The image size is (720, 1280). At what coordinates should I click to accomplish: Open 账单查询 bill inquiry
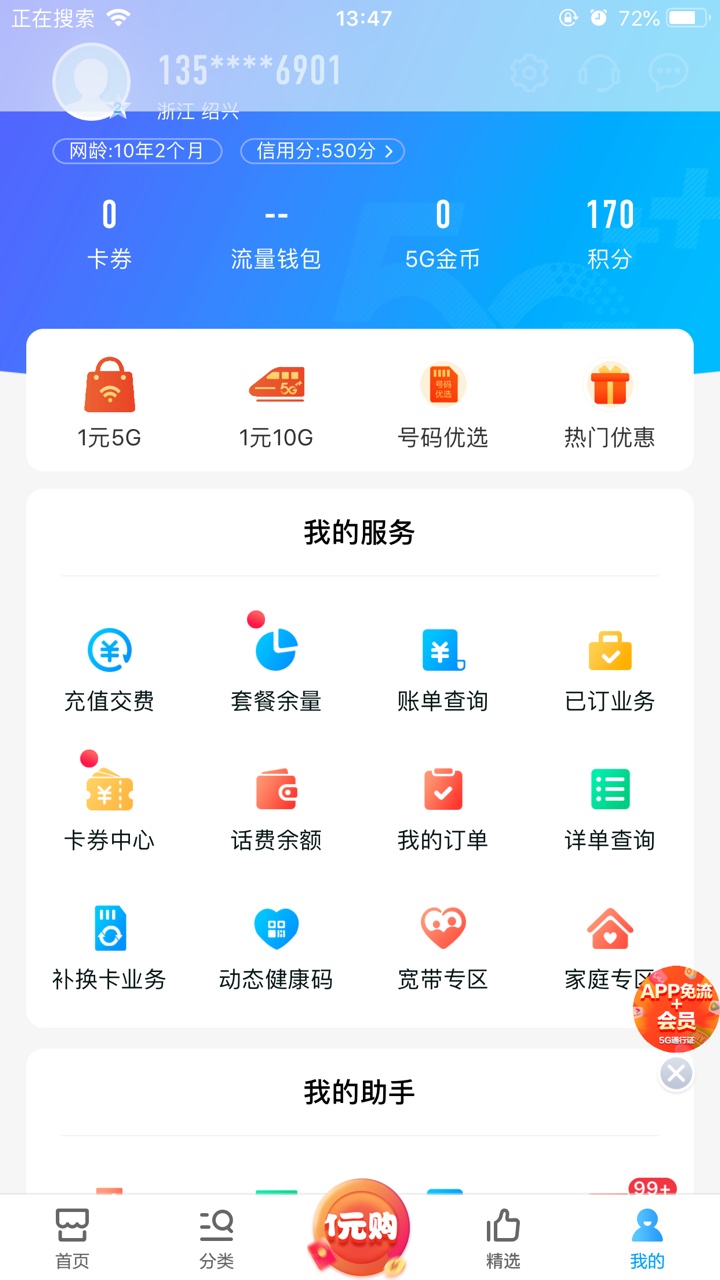coord(443,670)
